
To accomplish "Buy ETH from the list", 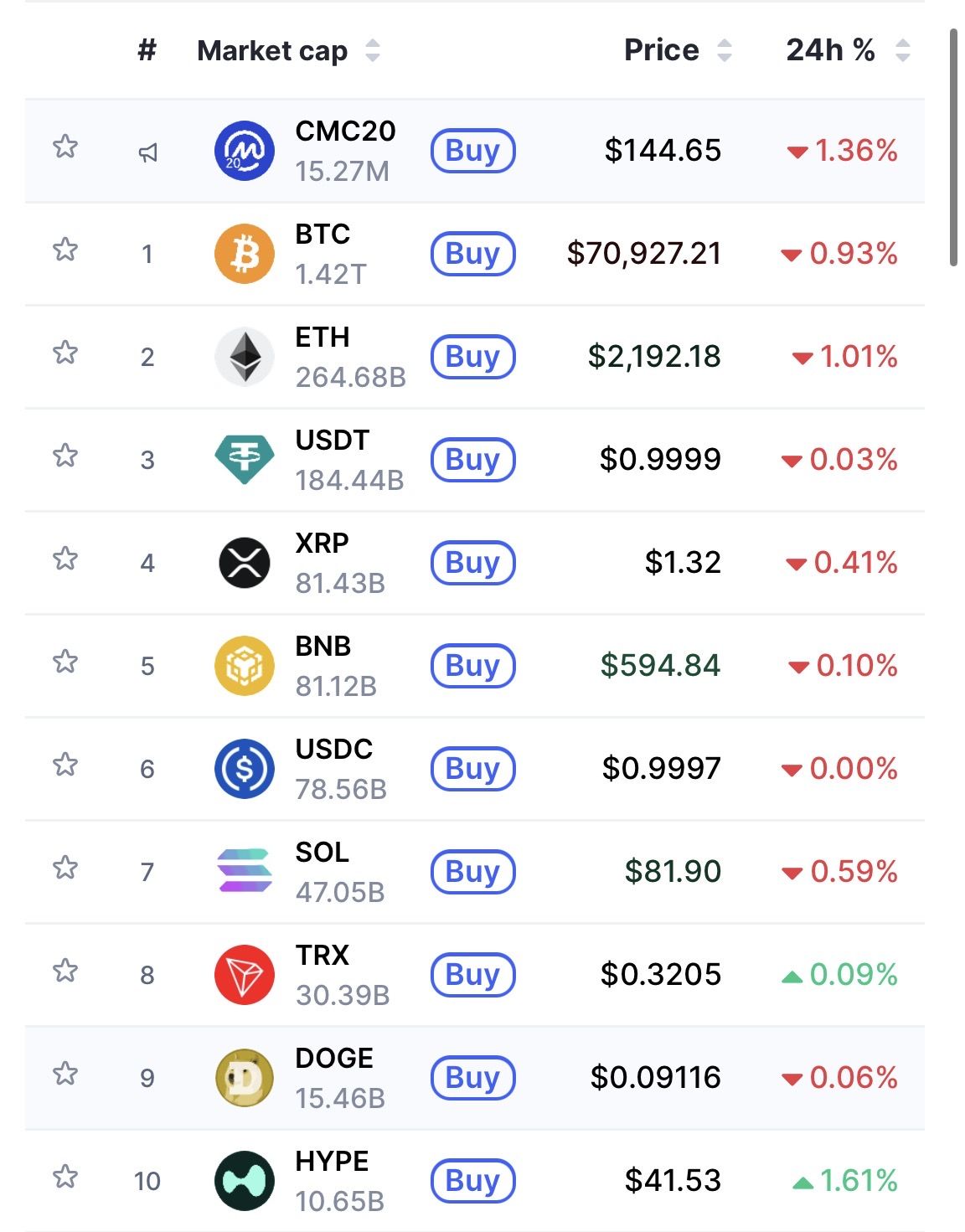I will point(472,357).
